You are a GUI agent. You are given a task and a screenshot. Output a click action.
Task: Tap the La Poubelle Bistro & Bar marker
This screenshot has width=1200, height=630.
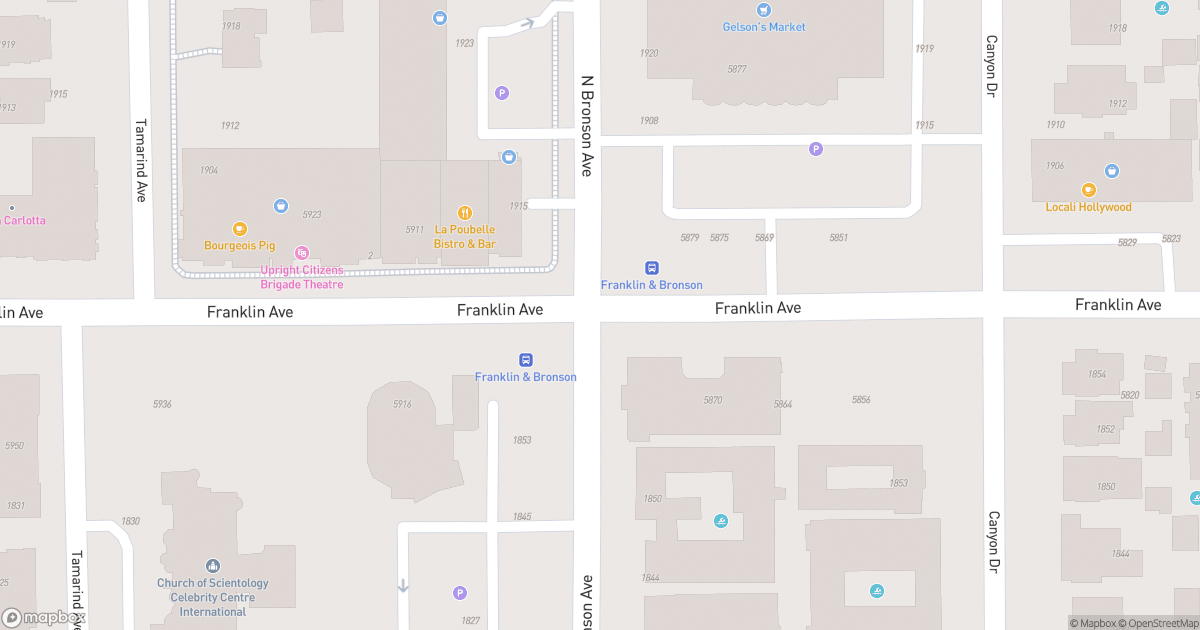point(465,212)
